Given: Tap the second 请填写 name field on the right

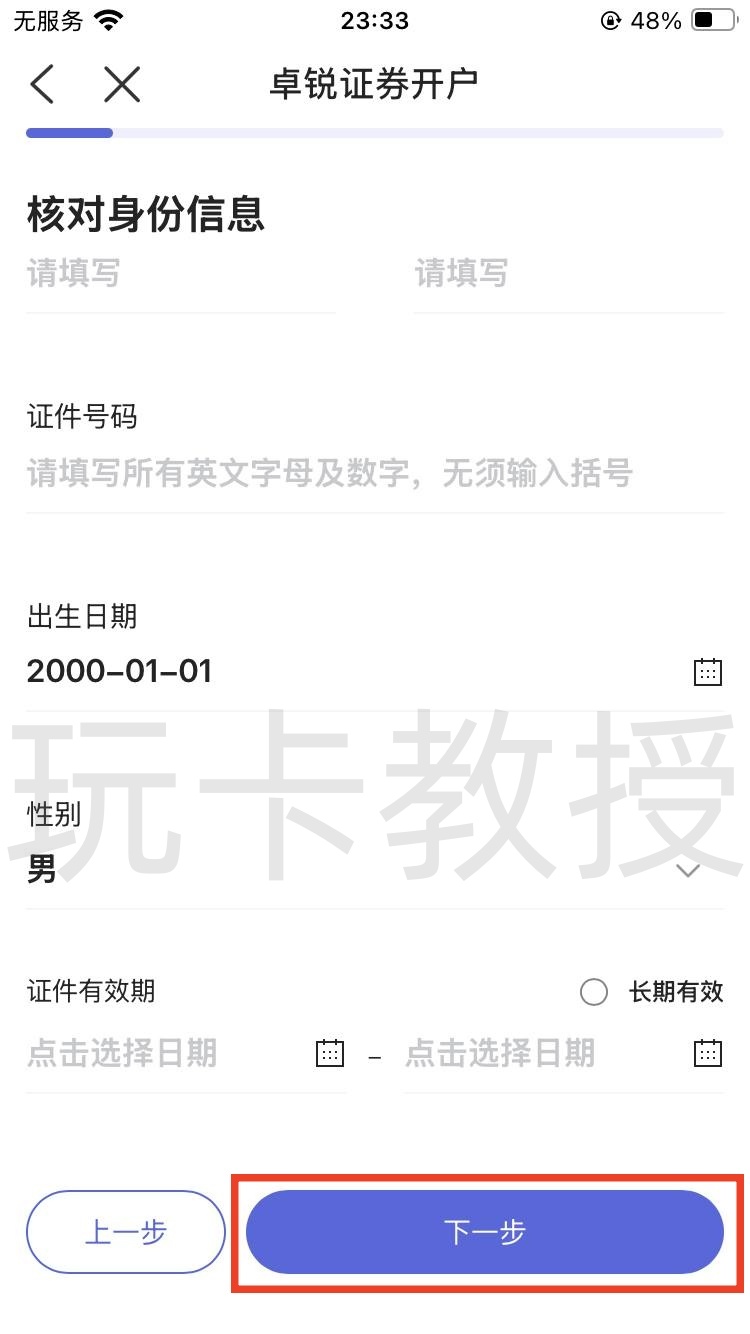Looking at the screenshot, I should (567, 273).
